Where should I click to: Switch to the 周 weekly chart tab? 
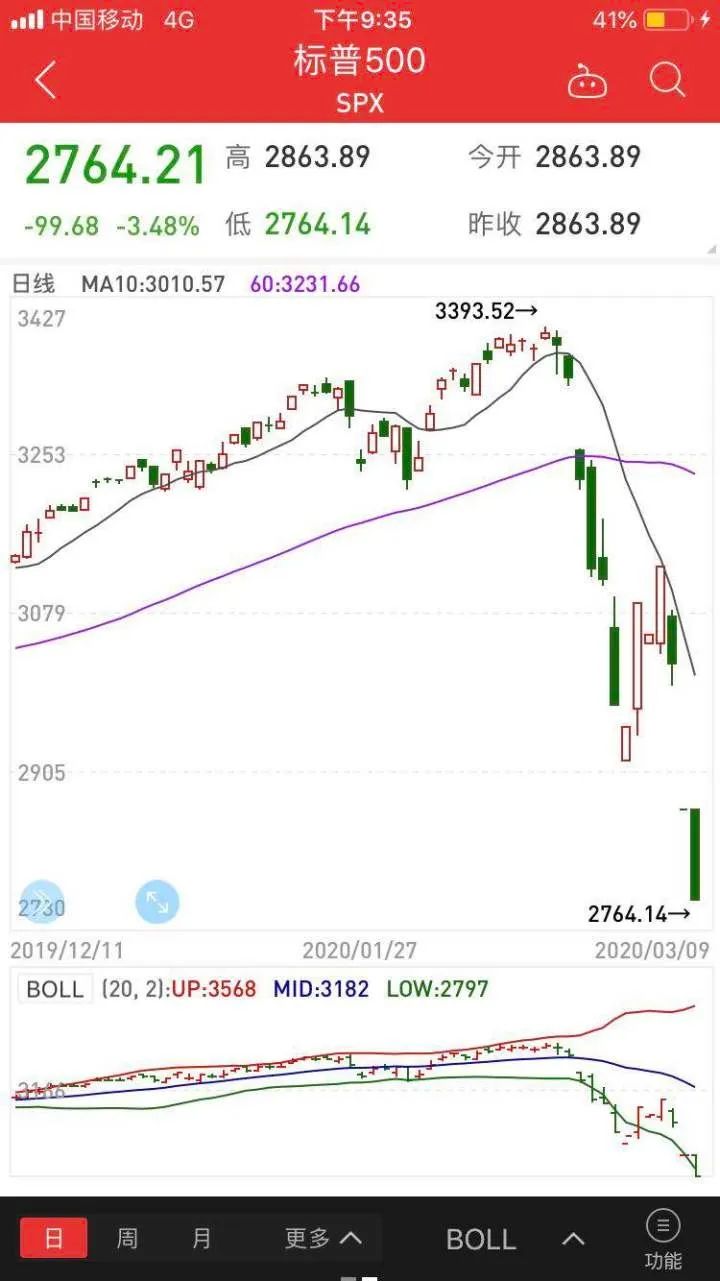click(x=126, y=1238)
